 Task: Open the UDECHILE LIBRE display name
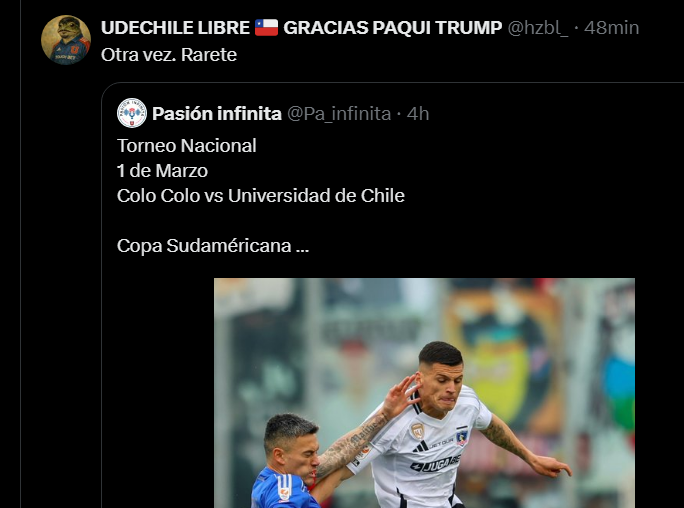point(301,28)
